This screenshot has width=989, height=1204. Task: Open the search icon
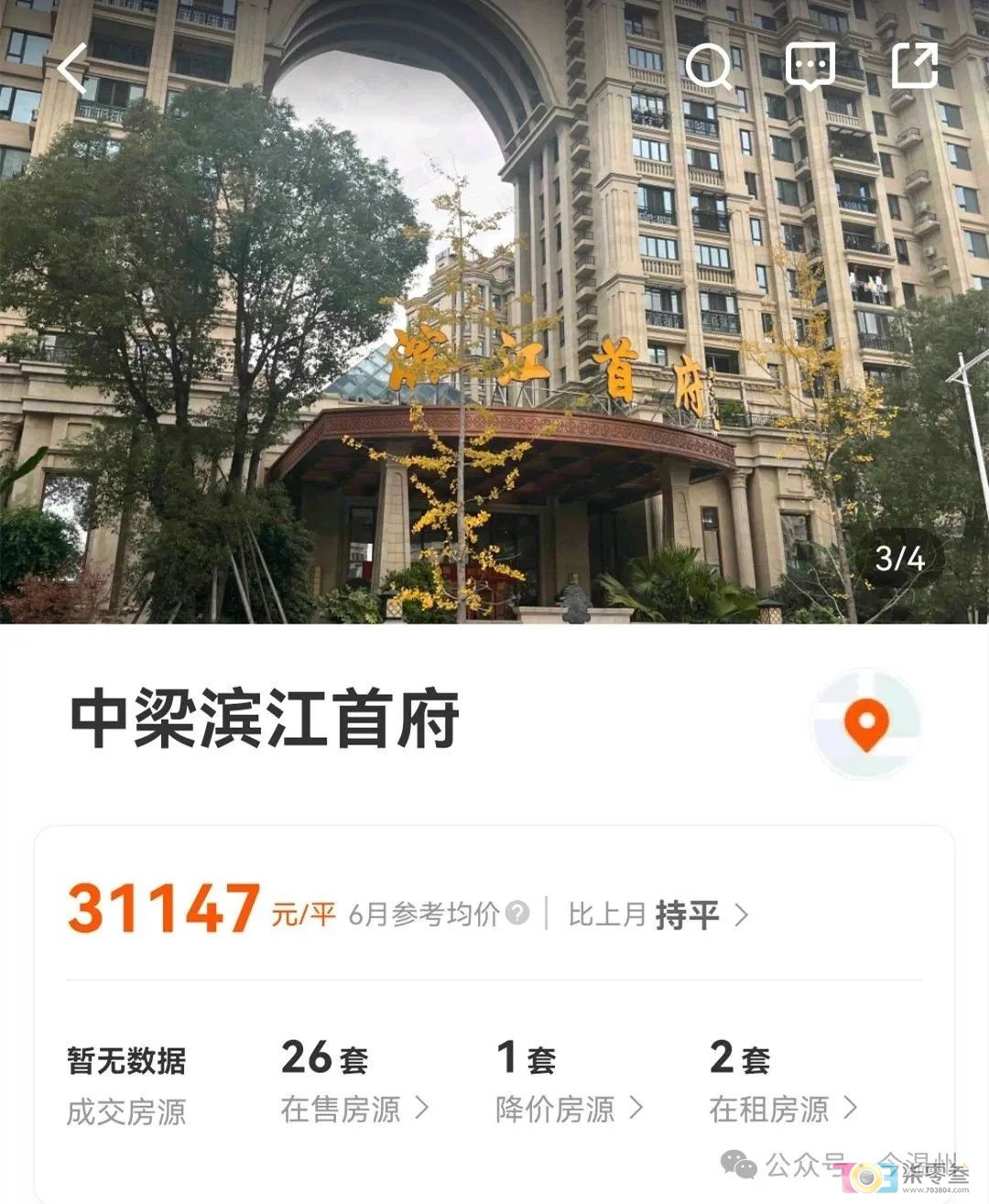pos(709,66)
